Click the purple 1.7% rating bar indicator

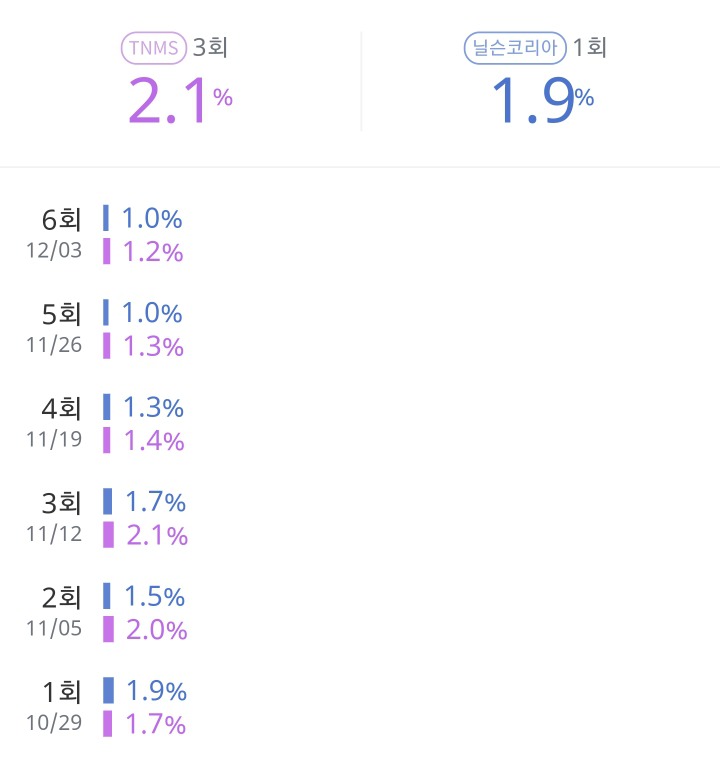point(109,725)
